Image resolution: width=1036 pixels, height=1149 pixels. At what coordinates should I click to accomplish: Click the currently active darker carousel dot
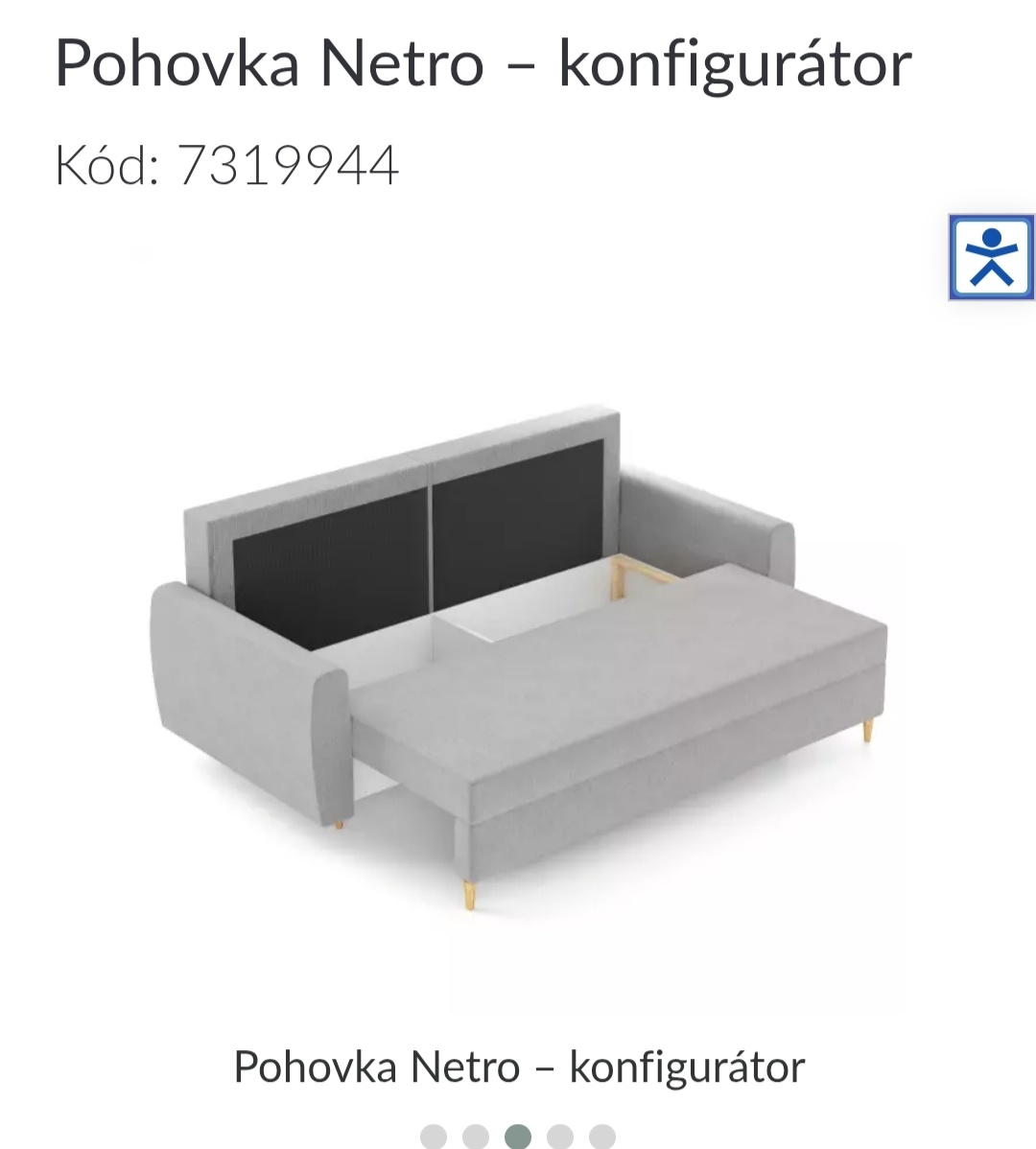pos(518,1135)
